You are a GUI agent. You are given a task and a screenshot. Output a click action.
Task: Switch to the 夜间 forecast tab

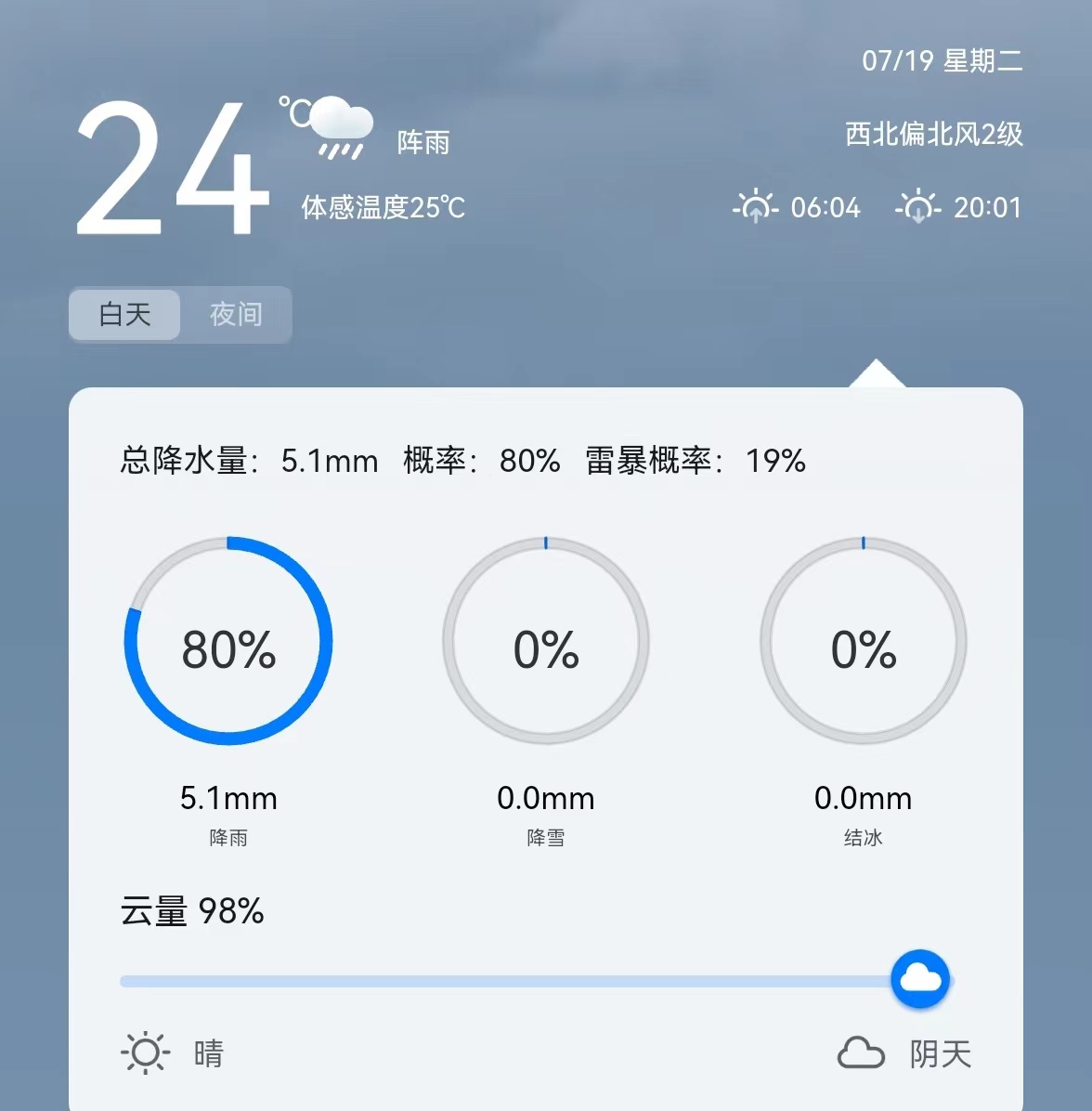pyautogui.click(x=236, y=315)
